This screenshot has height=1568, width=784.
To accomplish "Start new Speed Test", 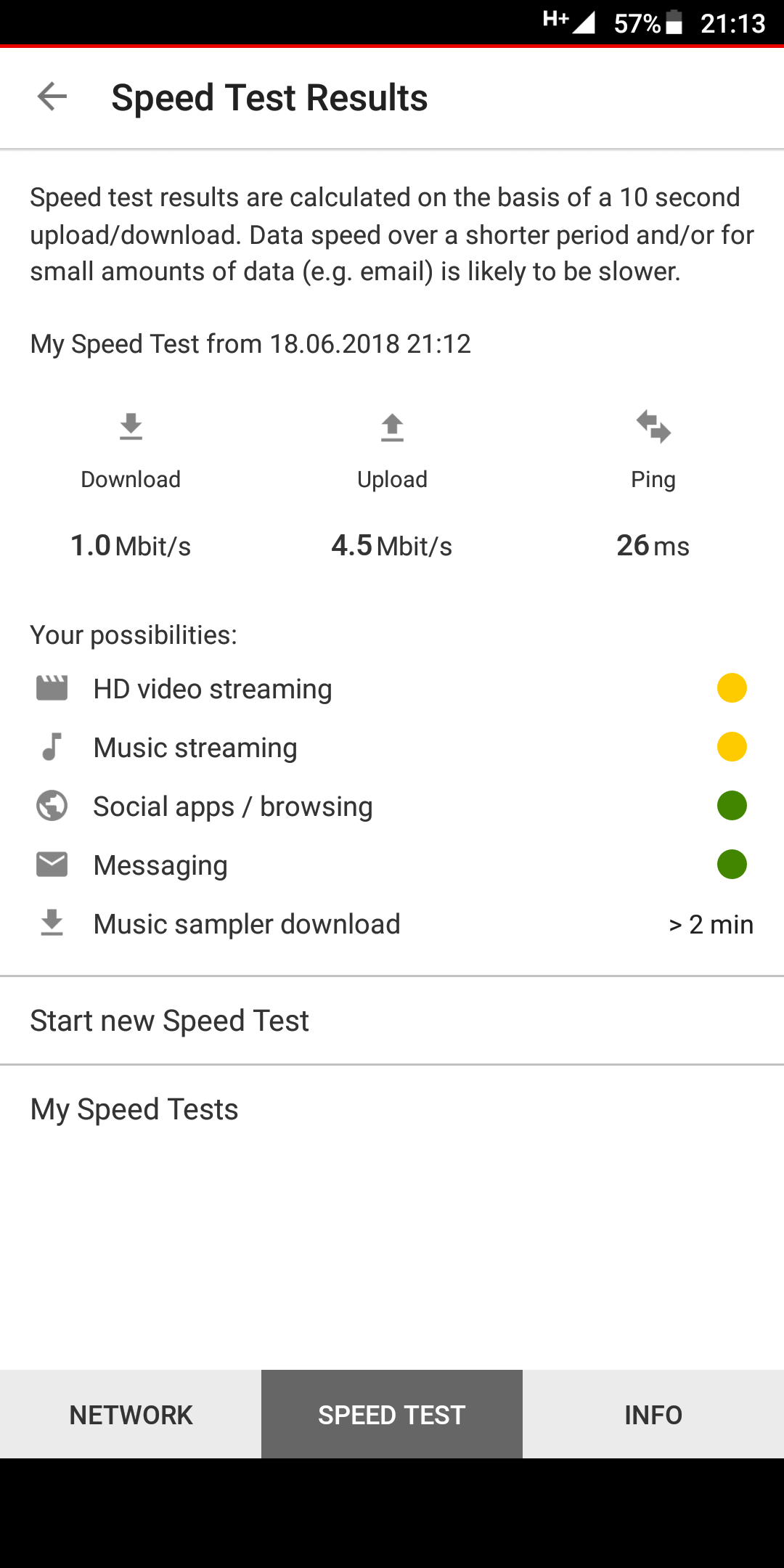I will (x=392, y=1021).
